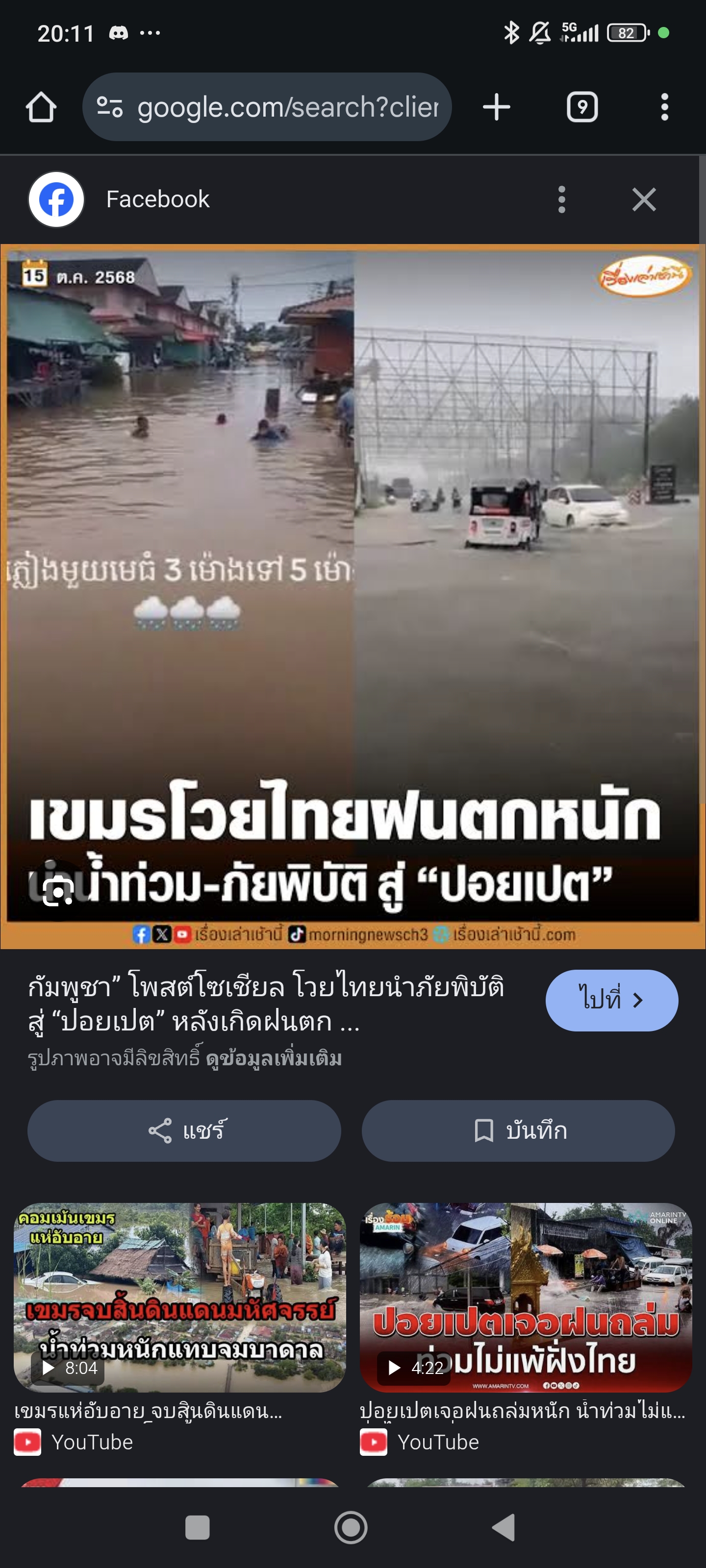Close the image preview panel
706x1568 pixels.
point(643,199)
